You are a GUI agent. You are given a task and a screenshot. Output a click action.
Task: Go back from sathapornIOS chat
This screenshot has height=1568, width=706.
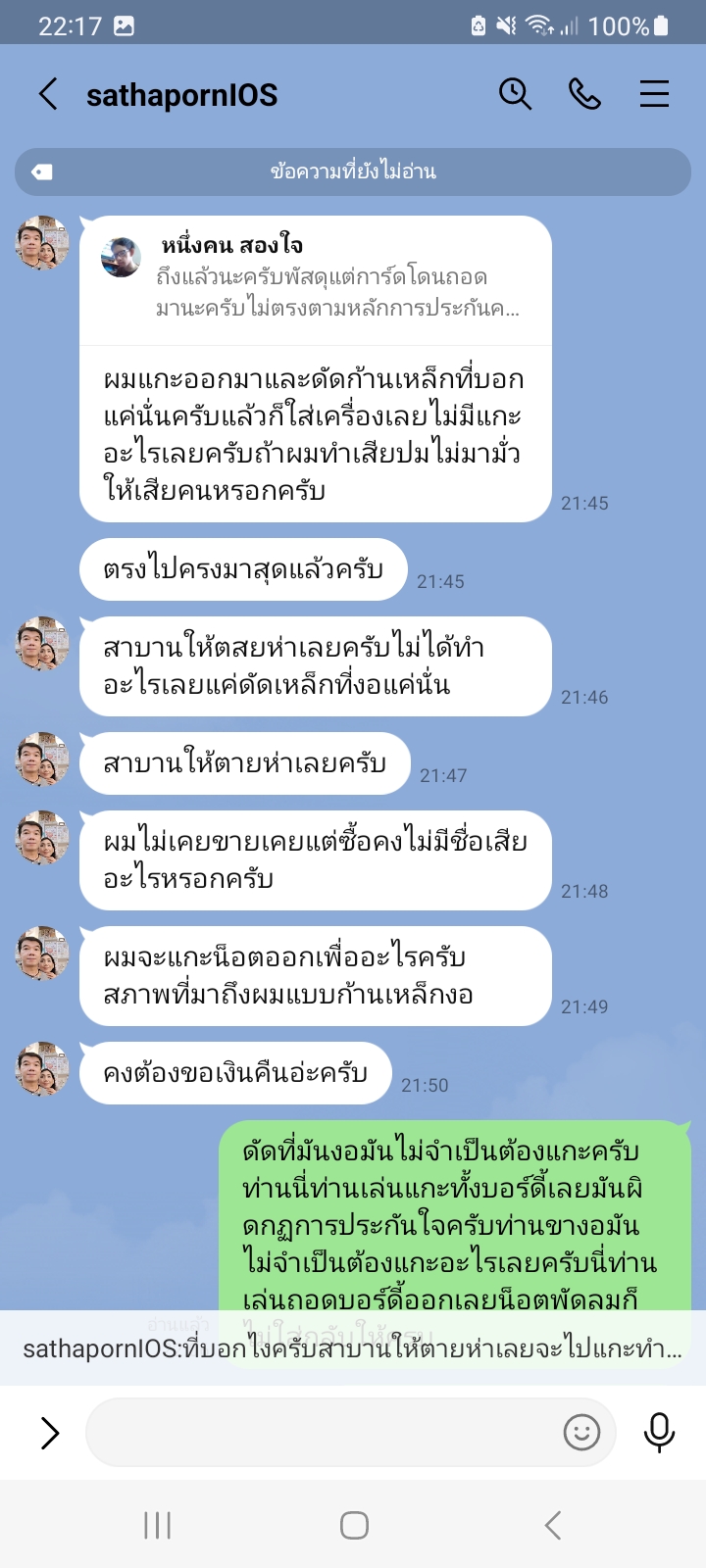(x=48, y=95)
